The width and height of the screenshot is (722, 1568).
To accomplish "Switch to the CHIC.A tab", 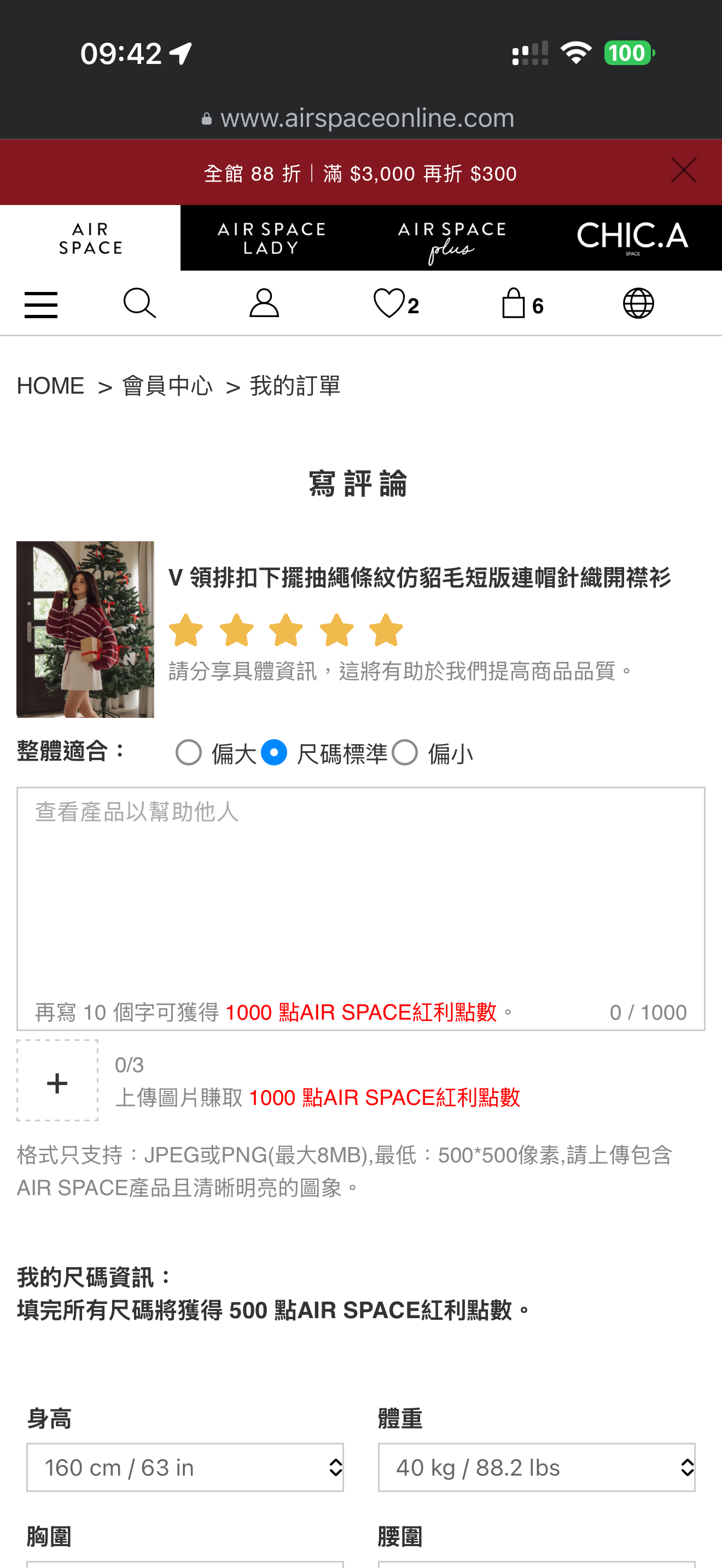I will pos(632,238).
